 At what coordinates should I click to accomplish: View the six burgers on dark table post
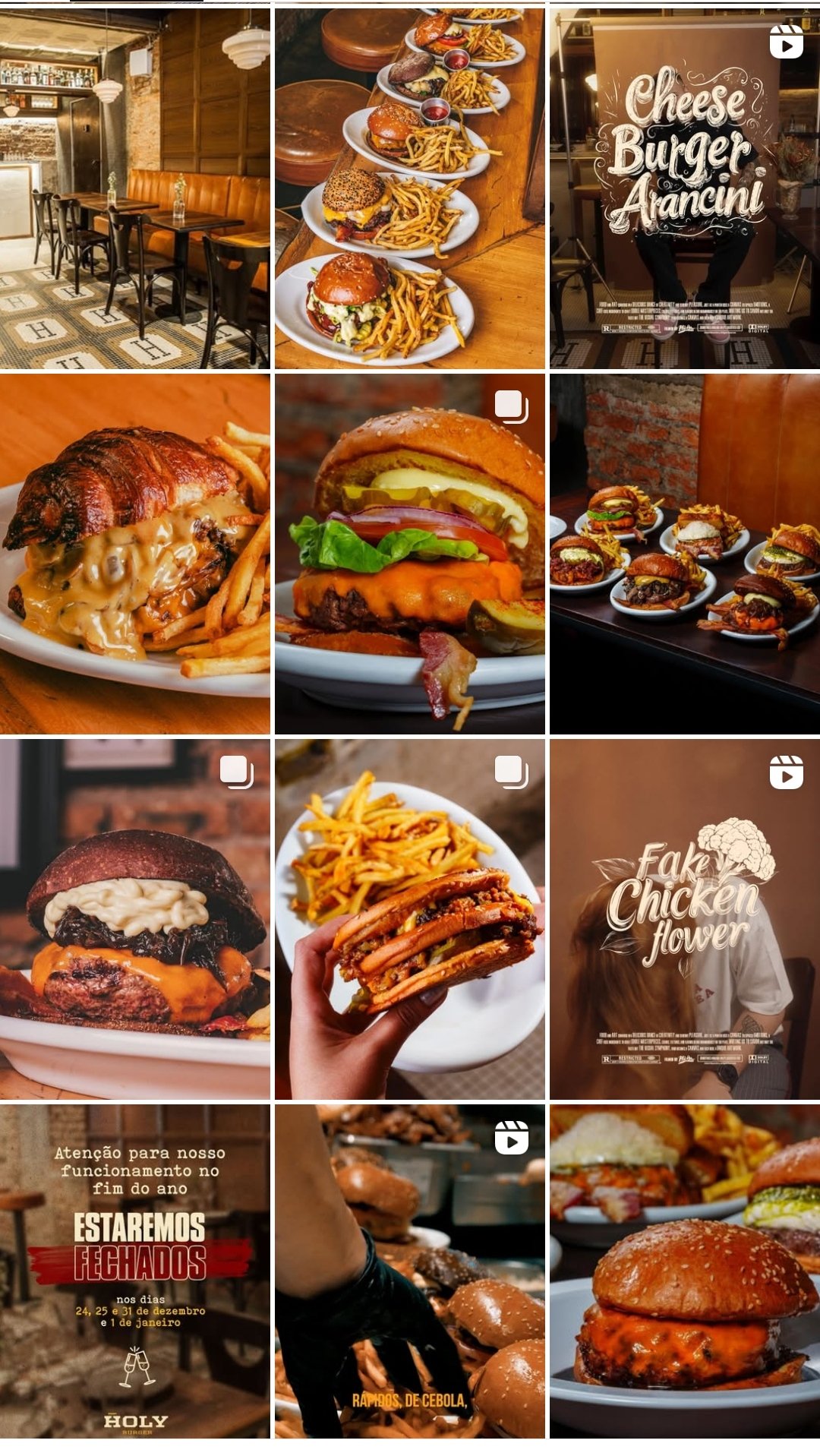684,554
